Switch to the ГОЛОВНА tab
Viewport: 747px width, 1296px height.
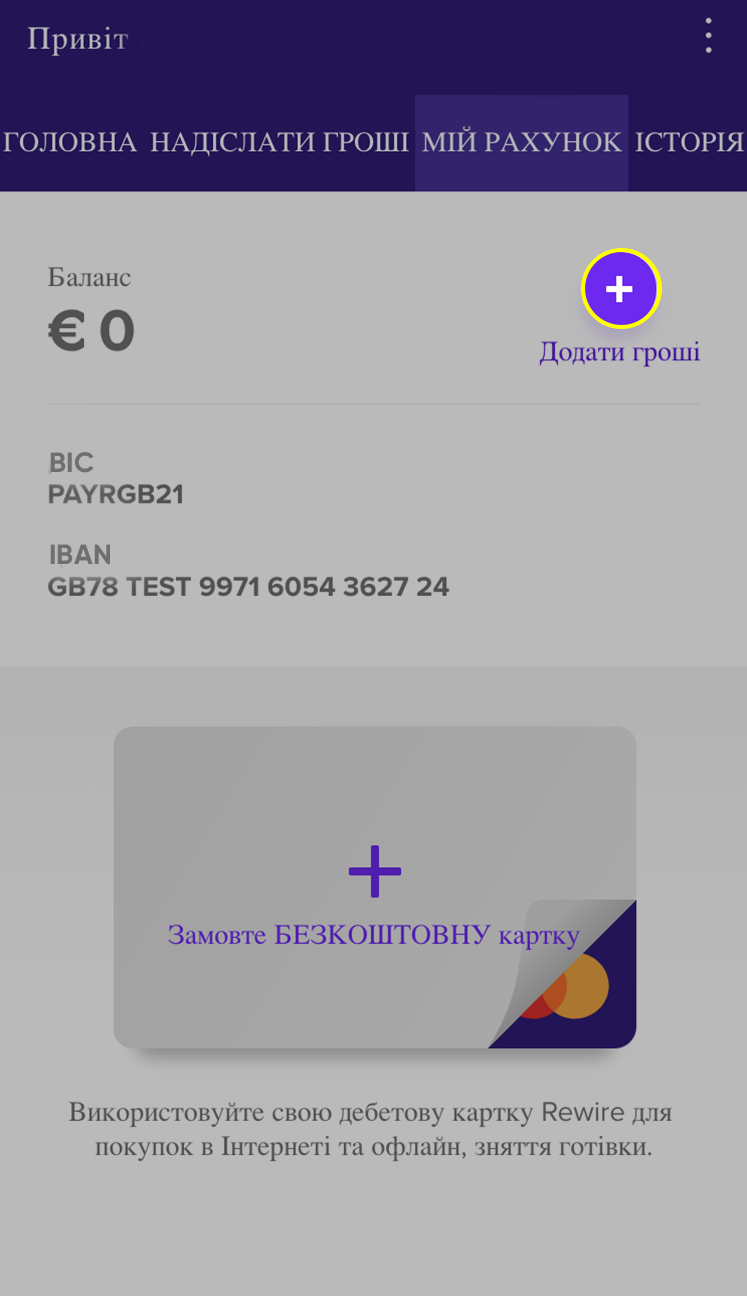click(70, 142)
